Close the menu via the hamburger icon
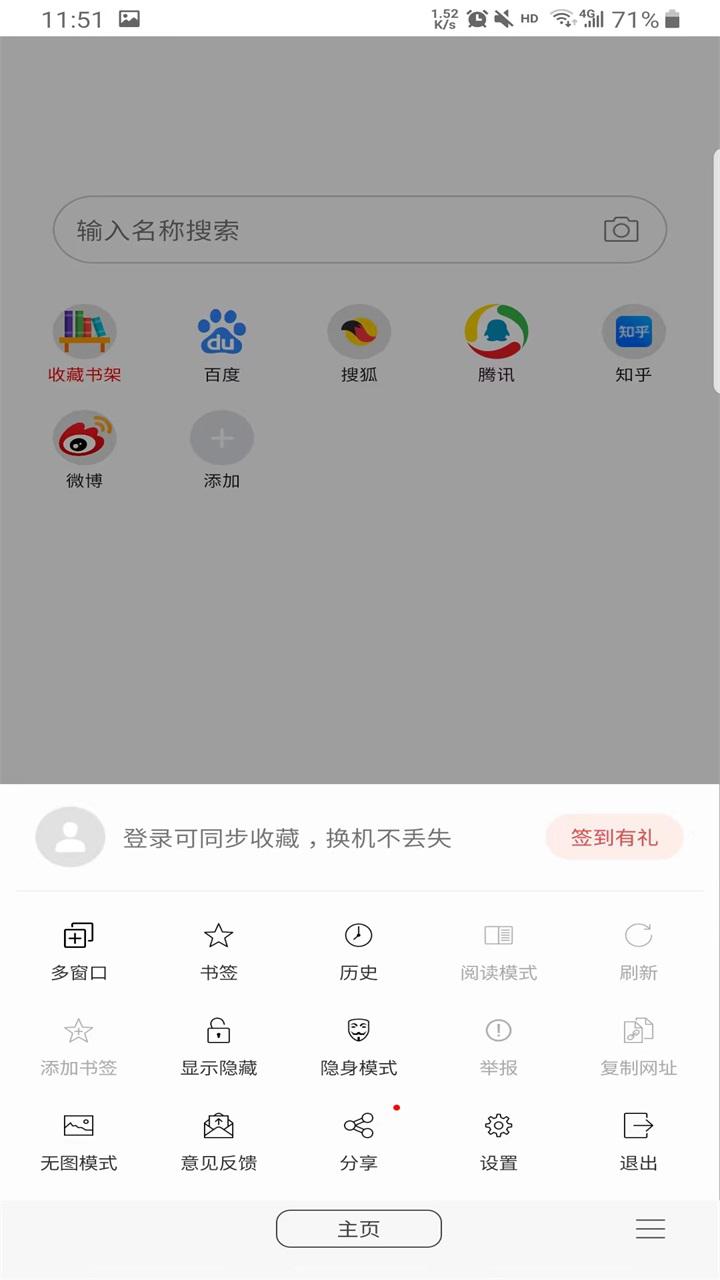This screenshot has height=1280, width=720. point(650,1229)
